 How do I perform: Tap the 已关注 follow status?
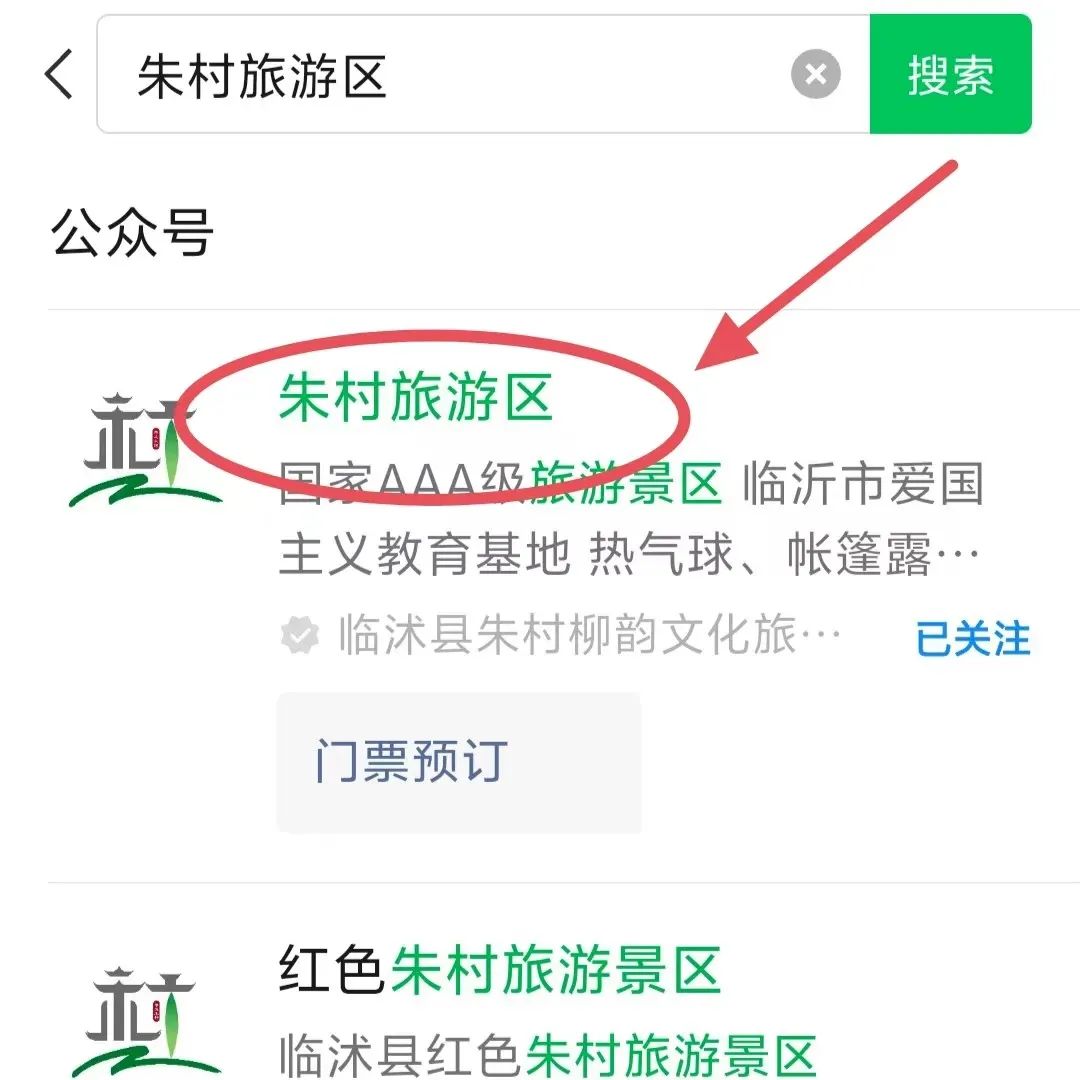(x=972, y=639)
